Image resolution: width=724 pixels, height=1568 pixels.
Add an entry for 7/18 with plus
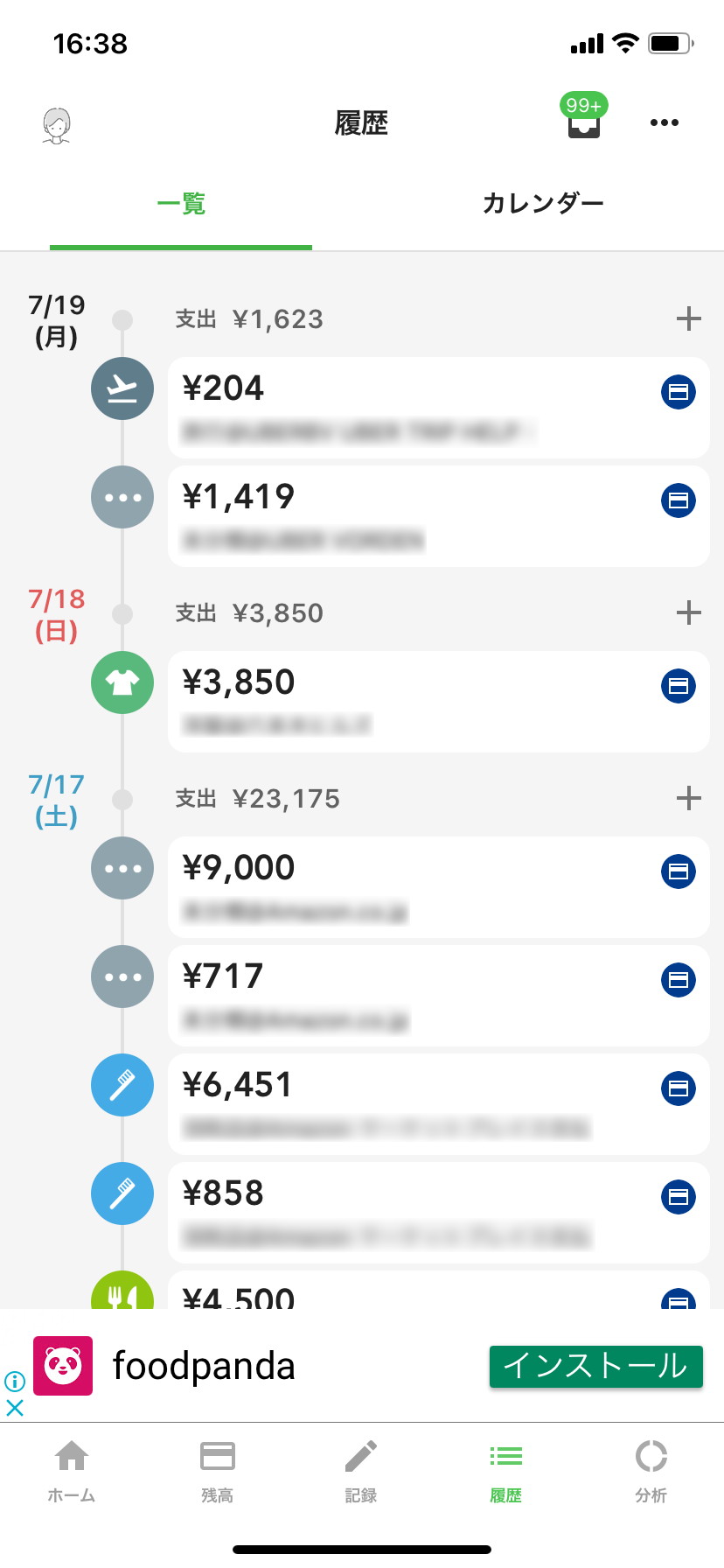click(x=689, y=612)
